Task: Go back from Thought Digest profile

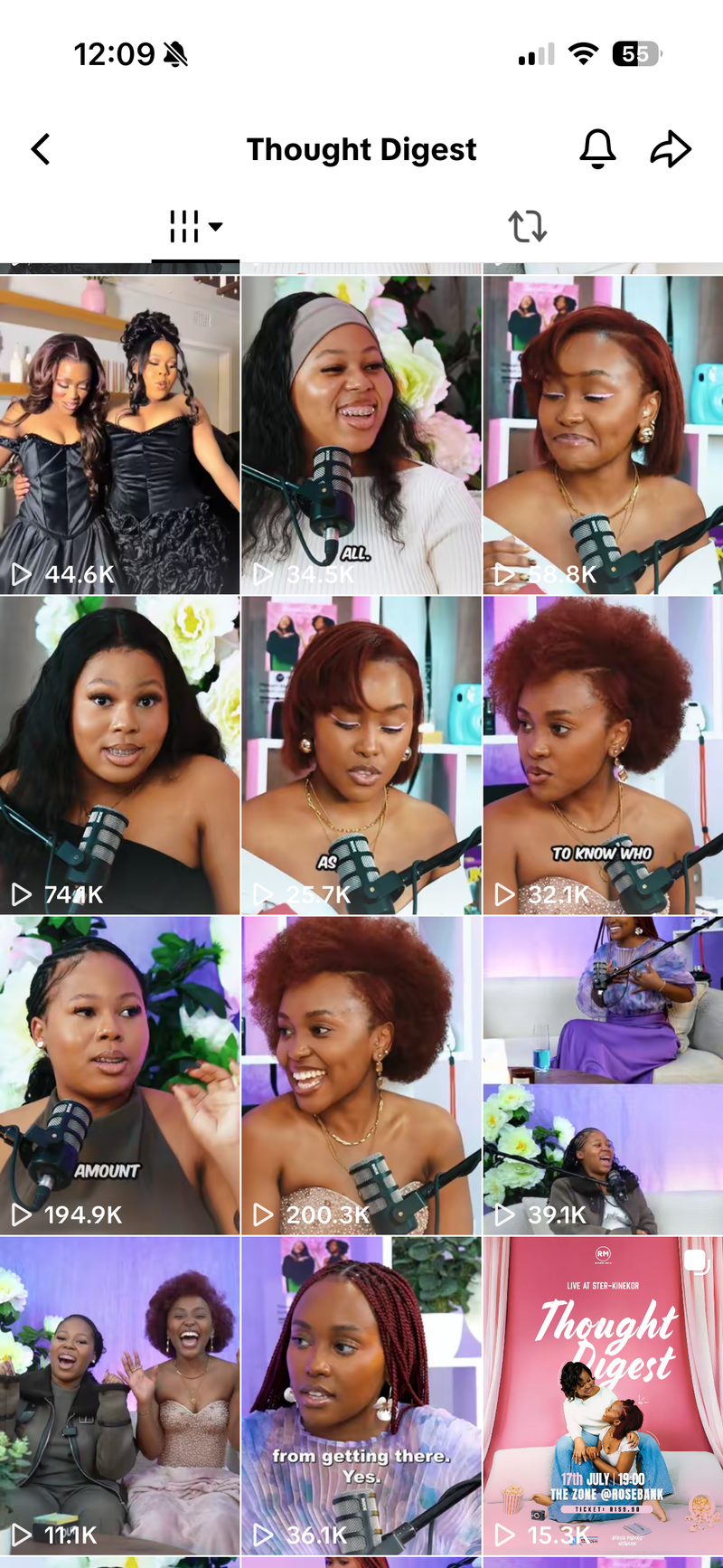Action: coord(41,149)
